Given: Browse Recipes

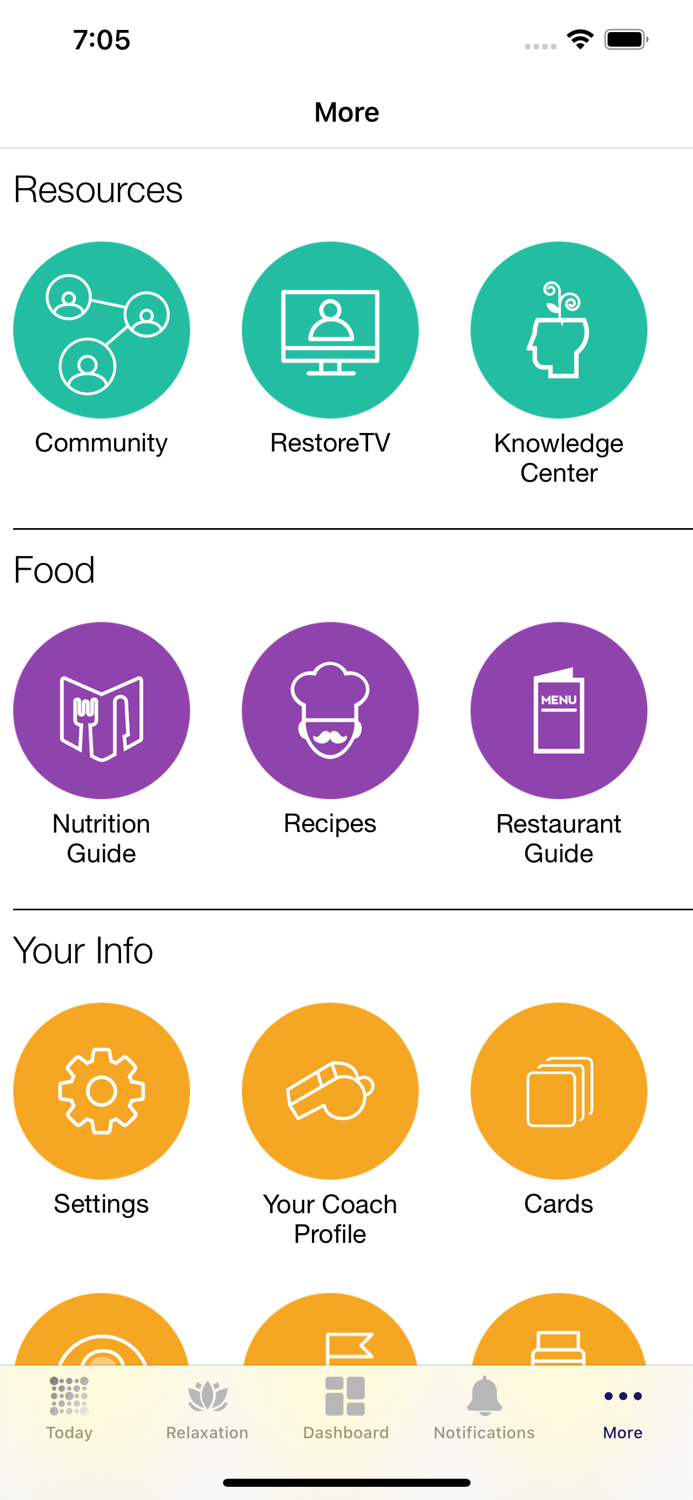Looking at the screenshot, I should [x=330, y=711].
